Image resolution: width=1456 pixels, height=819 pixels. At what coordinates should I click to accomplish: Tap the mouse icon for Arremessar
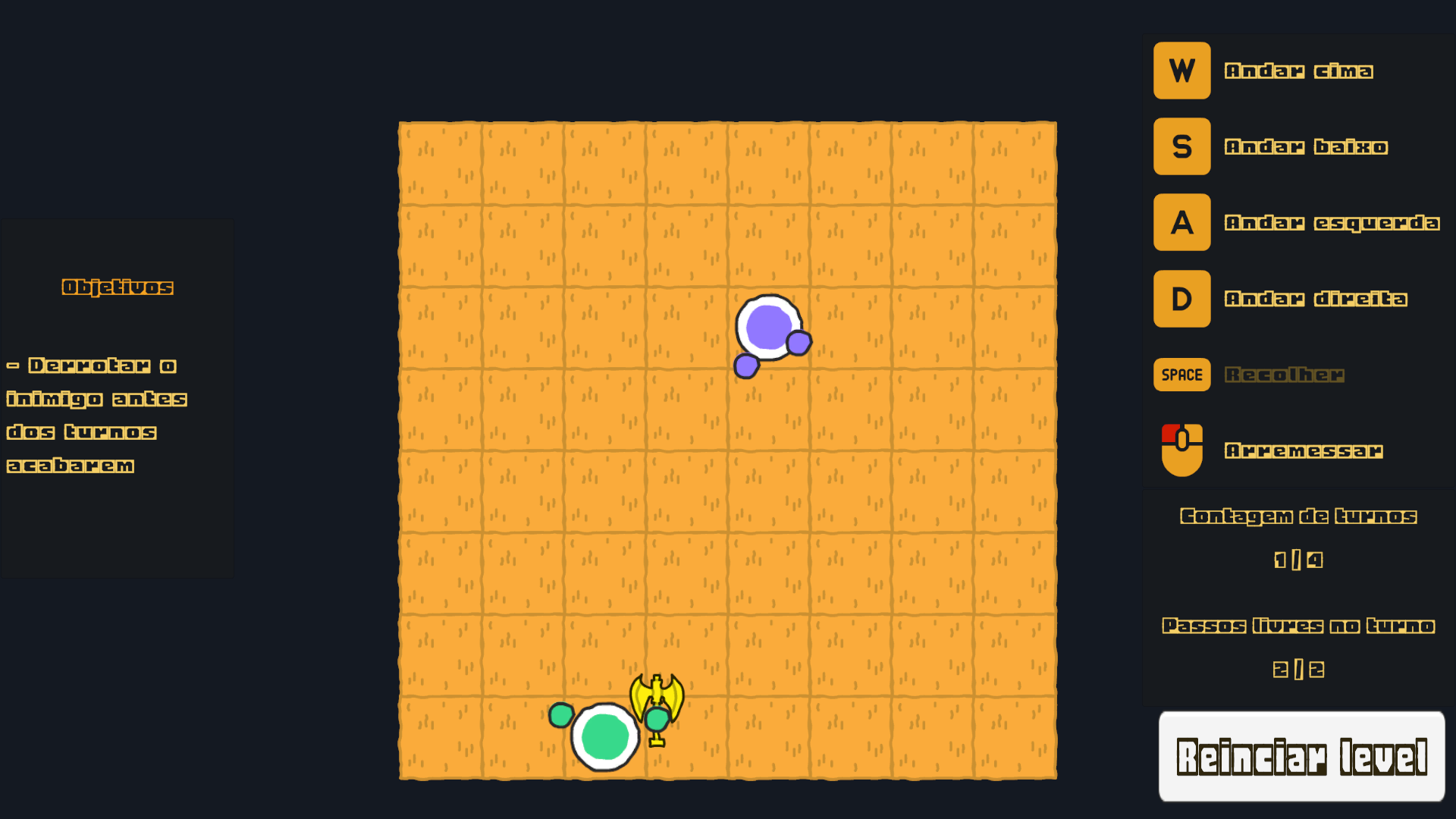click(1181, 450)
